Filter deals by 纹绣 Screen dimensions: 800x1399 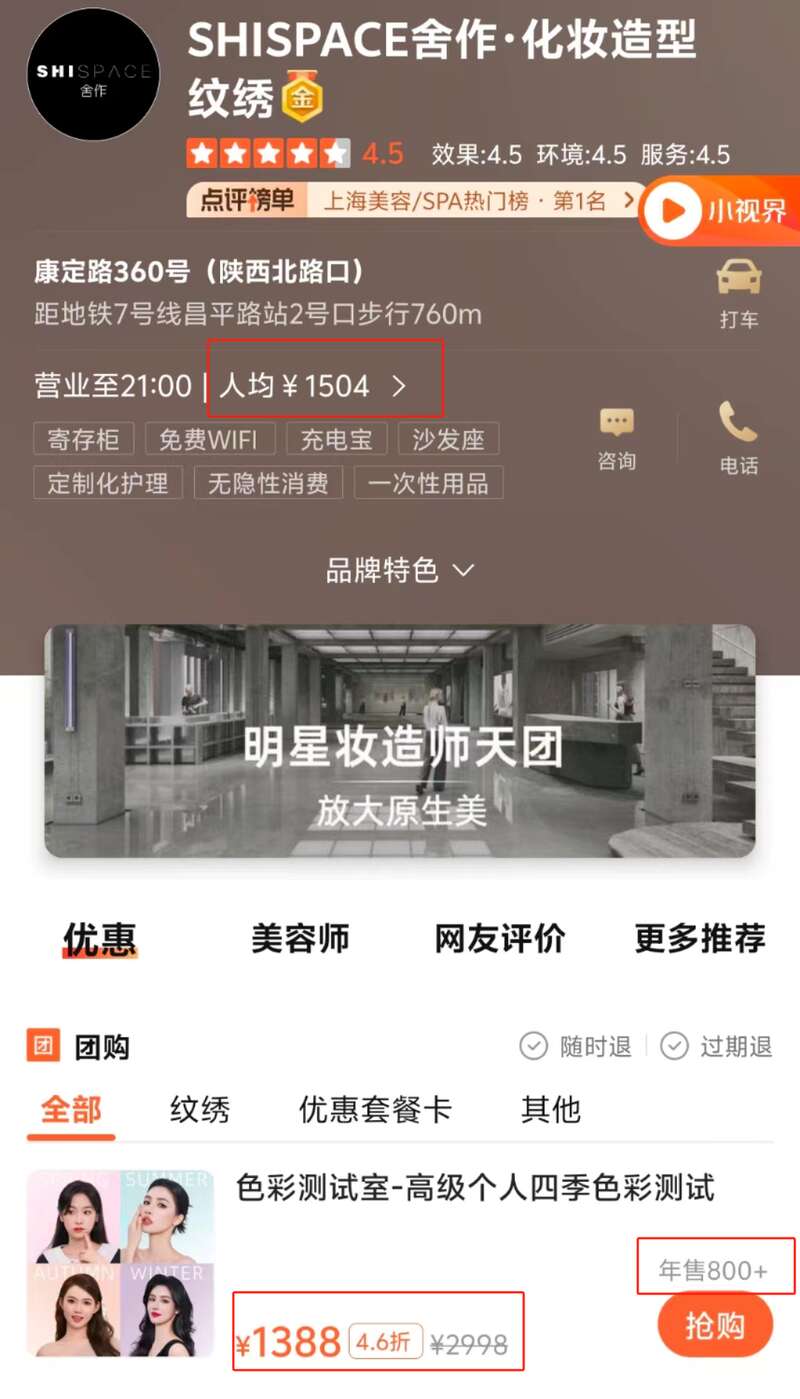click(199, 1109)
